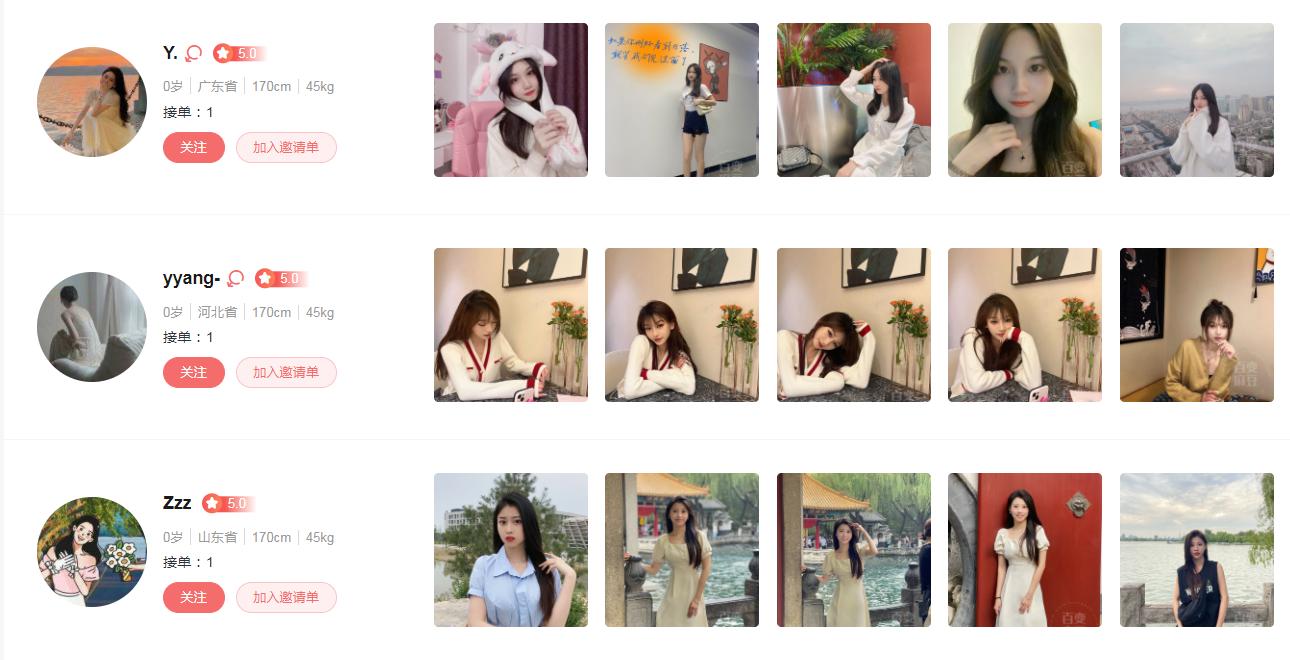Tap 关注 button for user Zzz
Image resolution: width=1290 pixels, height=660 pixels.
(193, 597)
